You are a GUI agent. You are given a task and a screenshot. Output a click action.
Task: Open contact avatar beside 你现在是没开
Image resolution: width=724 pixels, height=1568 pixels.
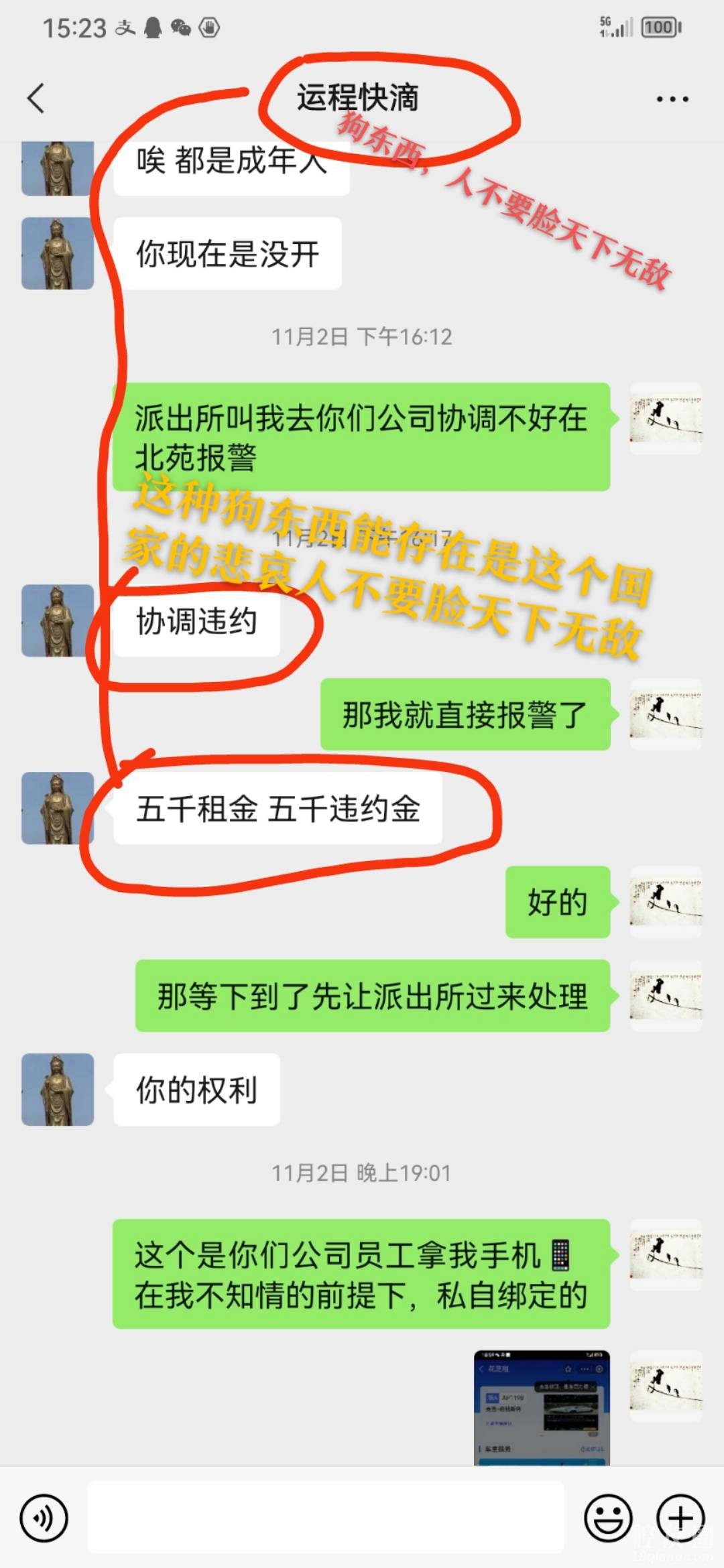tap(58, 253)
